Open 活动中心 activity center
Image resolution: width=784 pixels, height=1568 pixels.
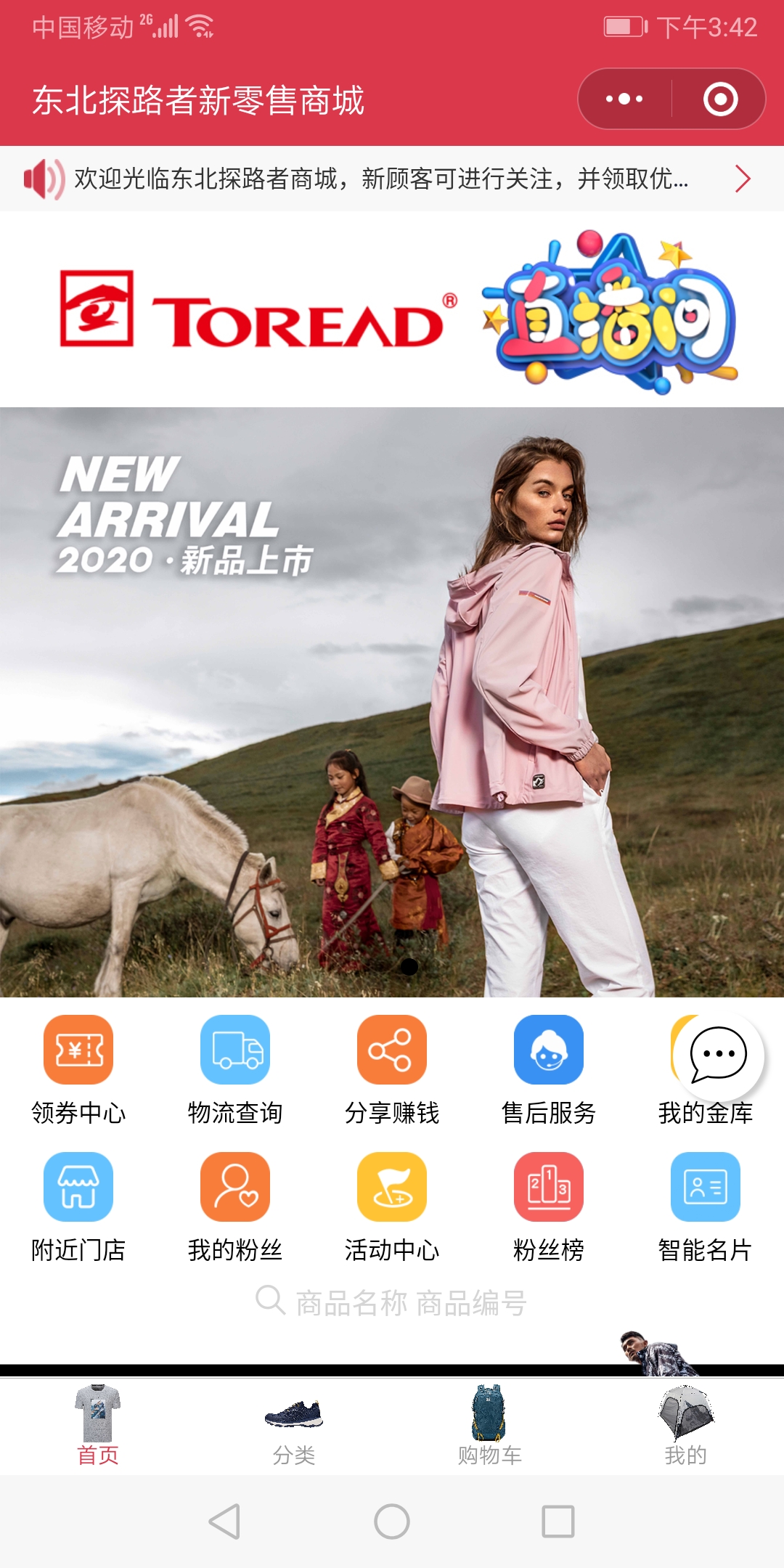(392, 1206)
